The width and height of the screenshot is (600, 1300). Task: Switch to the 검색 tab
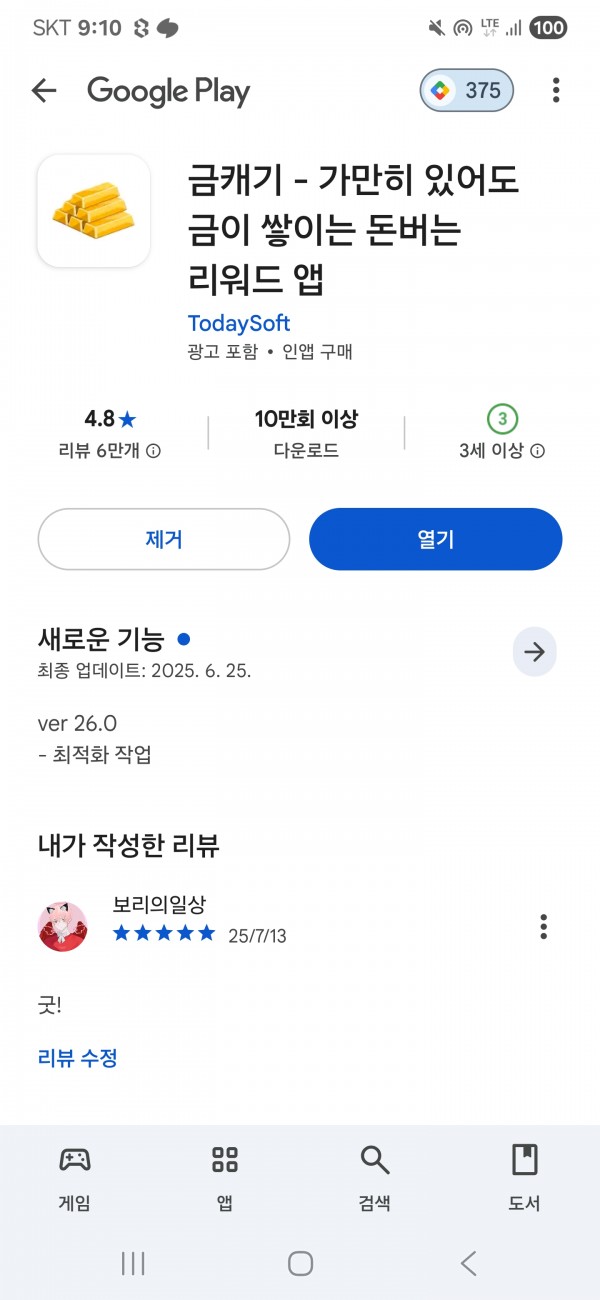375,1178
